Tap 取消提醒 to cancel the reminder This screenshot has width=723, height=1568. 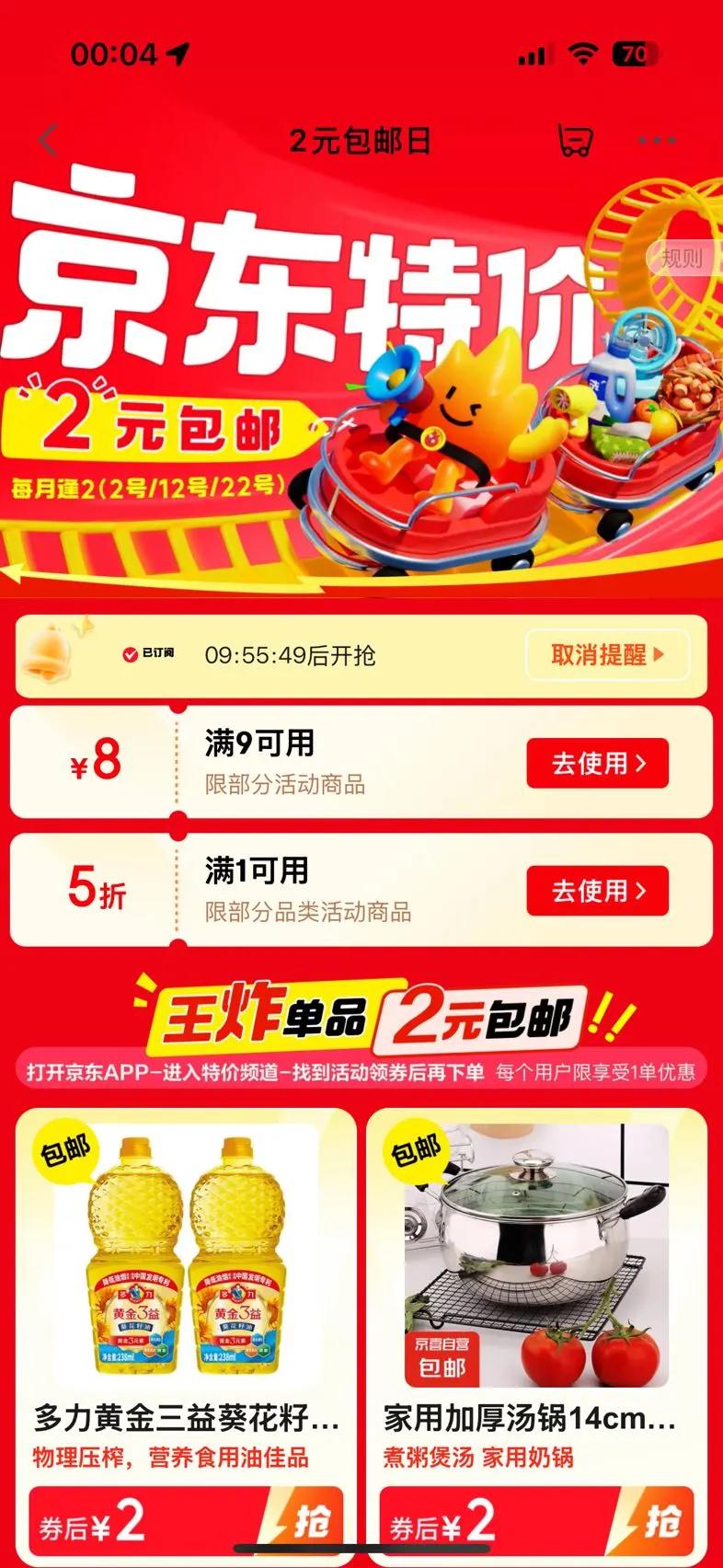(x=606, y=655)
